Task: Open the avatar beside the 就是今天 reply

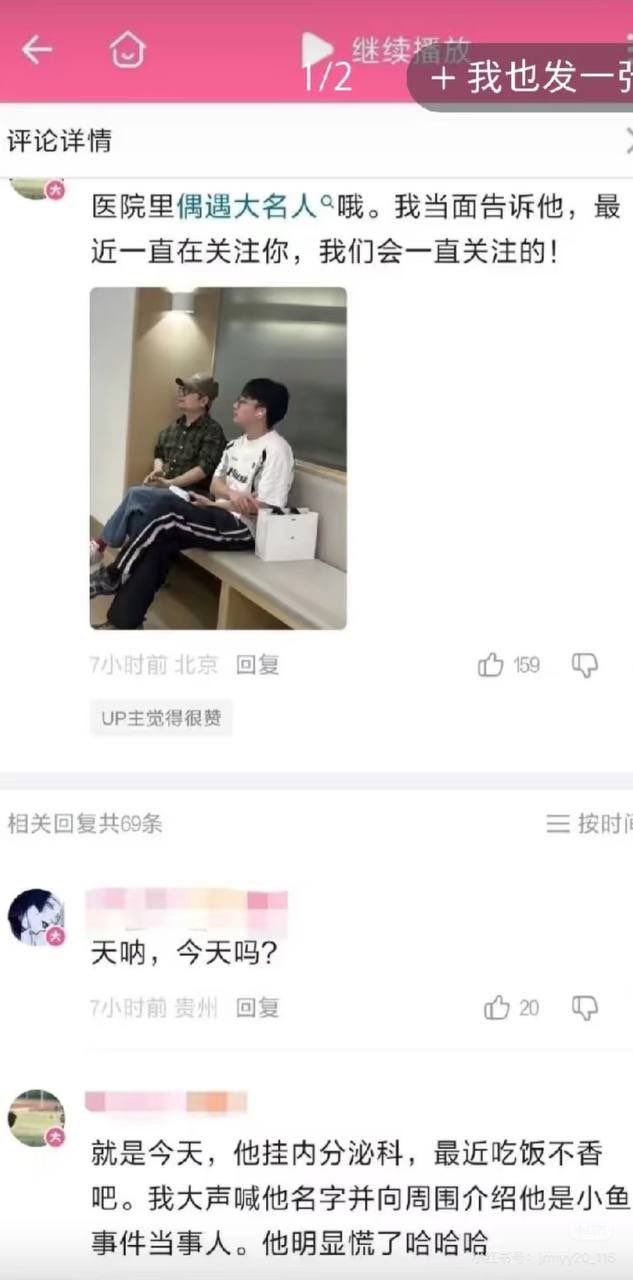Action: click(x=36, y=1117)
